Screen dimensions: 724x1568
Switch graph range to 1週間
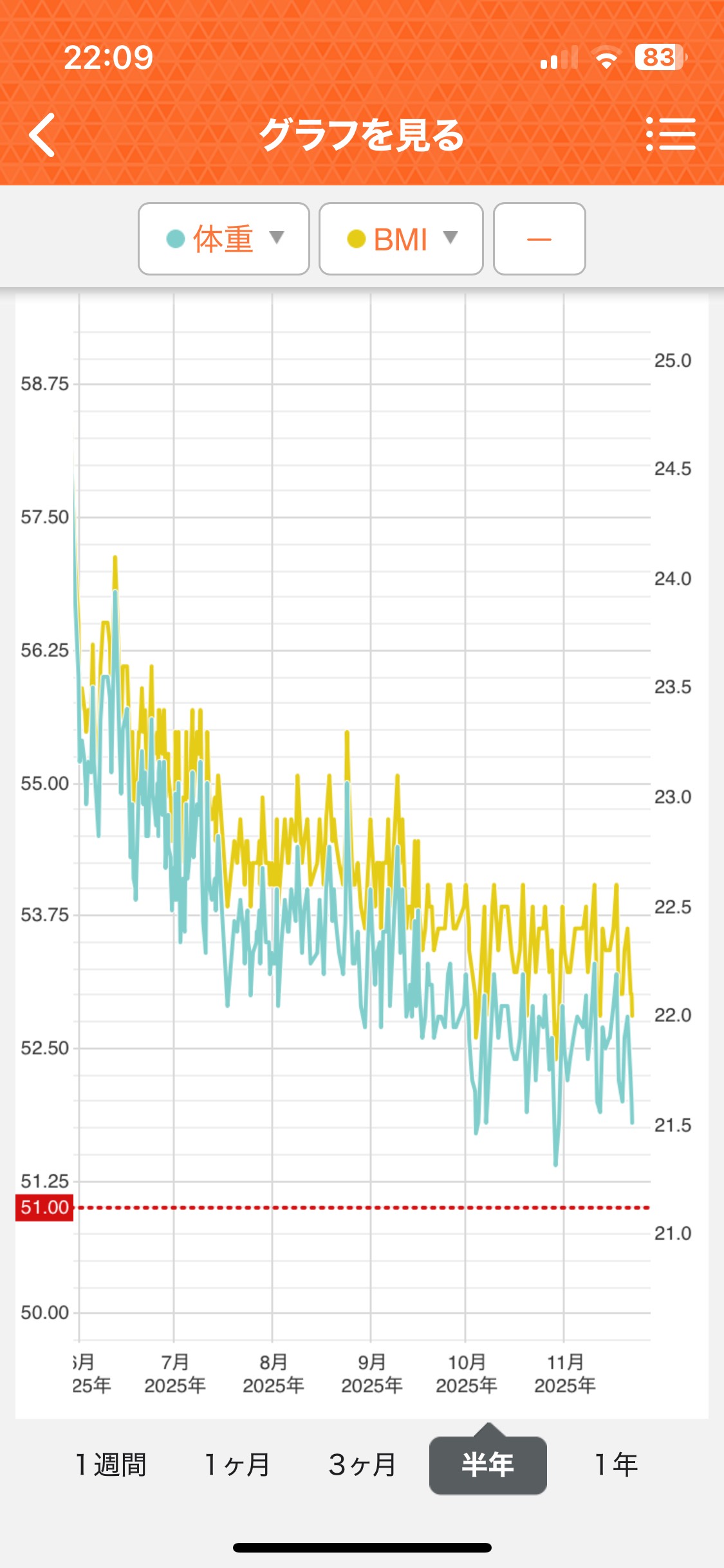coord(111,1464)
